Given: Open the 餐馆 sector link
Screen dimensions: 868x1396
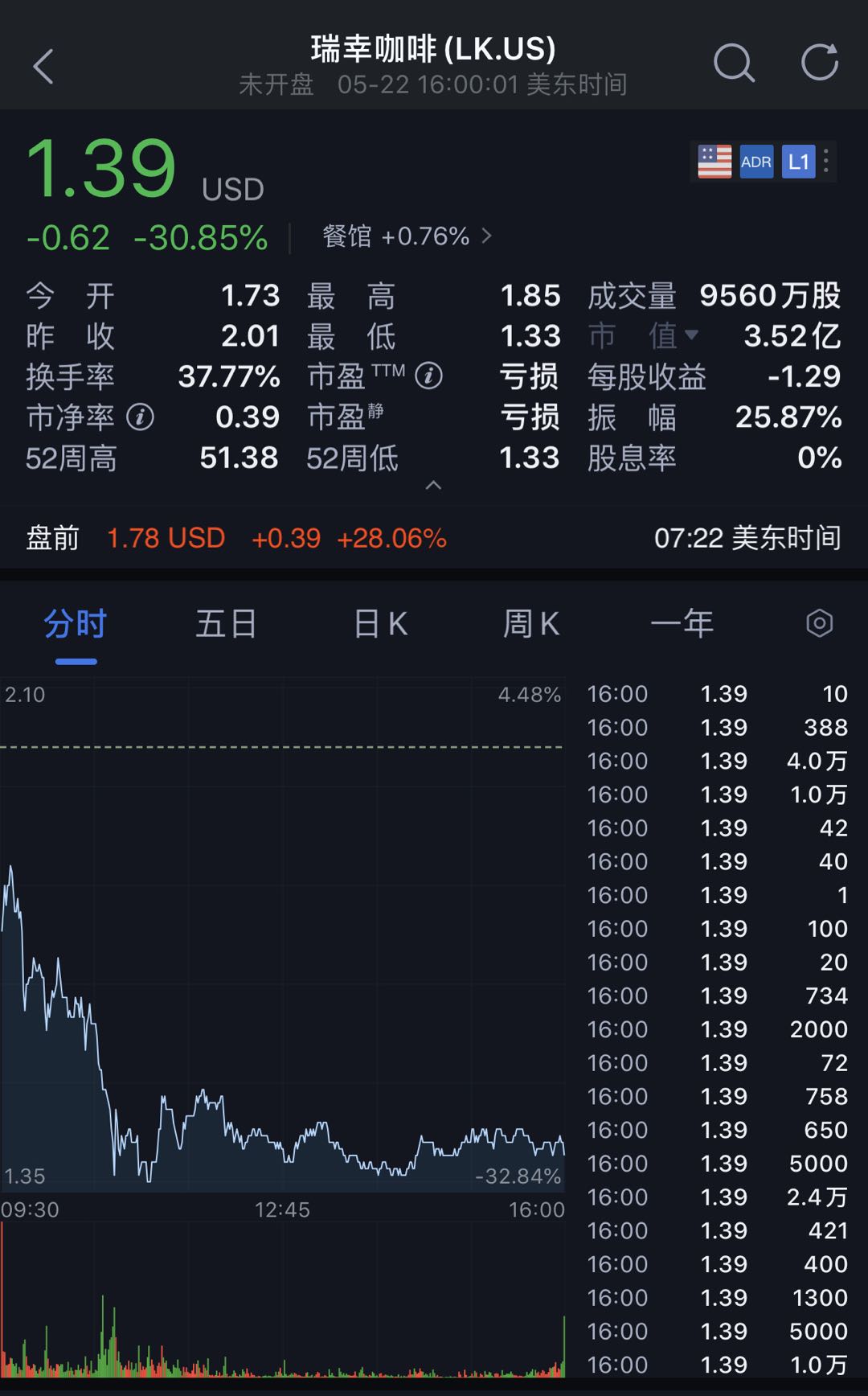Looking at the screenshot, I should (407, 236).
